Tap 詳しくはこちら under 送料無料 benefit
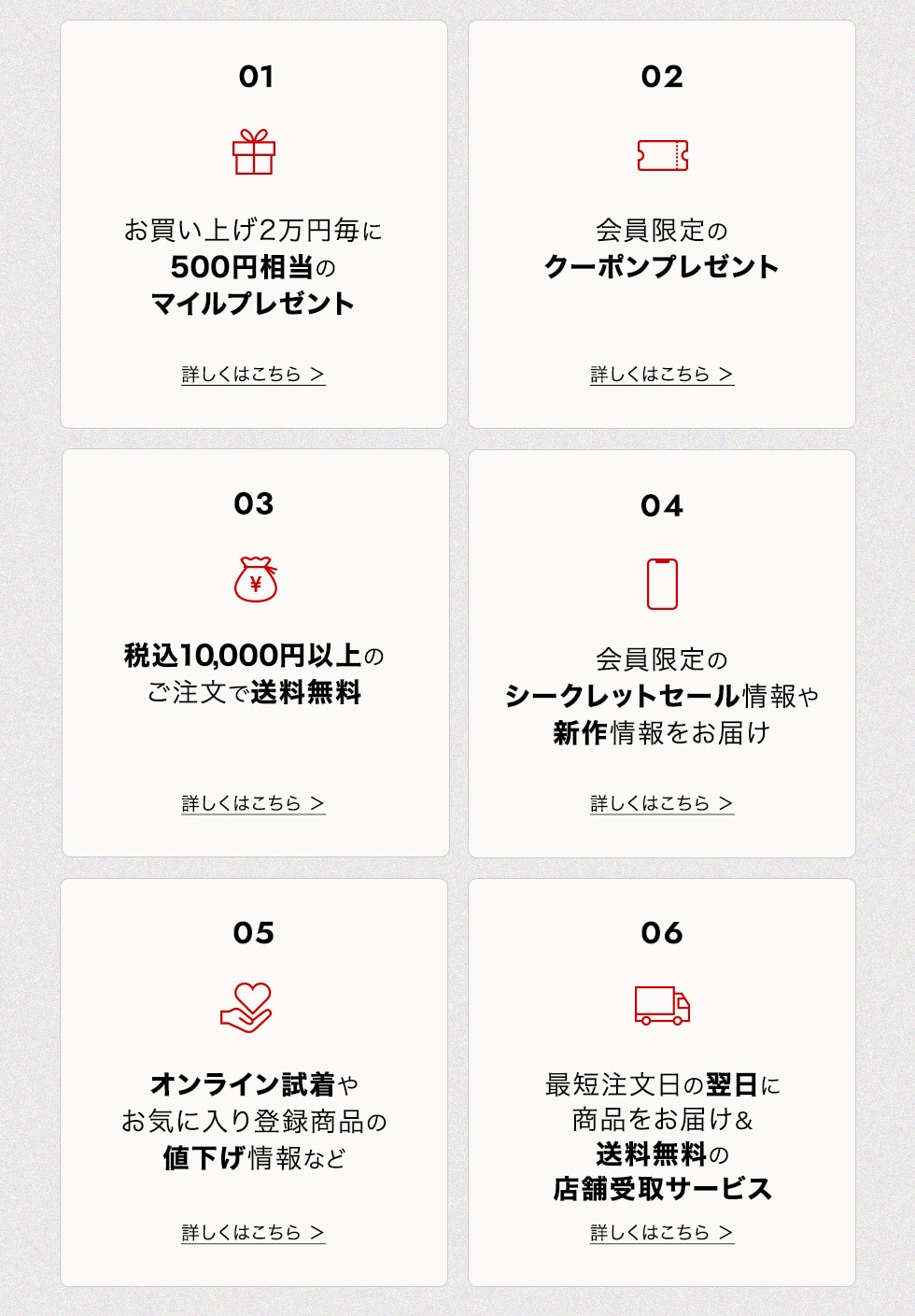915x1316 pixels. [253, 803]
